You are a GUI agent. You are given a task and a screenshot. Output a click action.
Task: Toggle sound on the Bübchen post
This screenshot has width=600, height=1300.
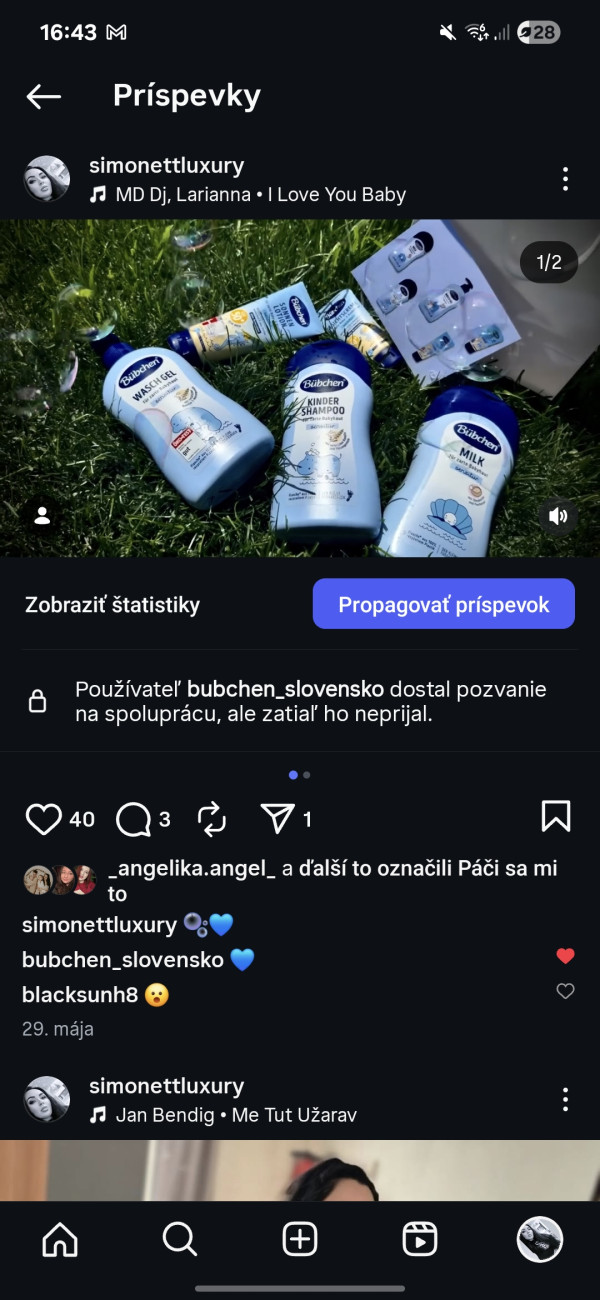pyautogui.click(x=558, y=516)
